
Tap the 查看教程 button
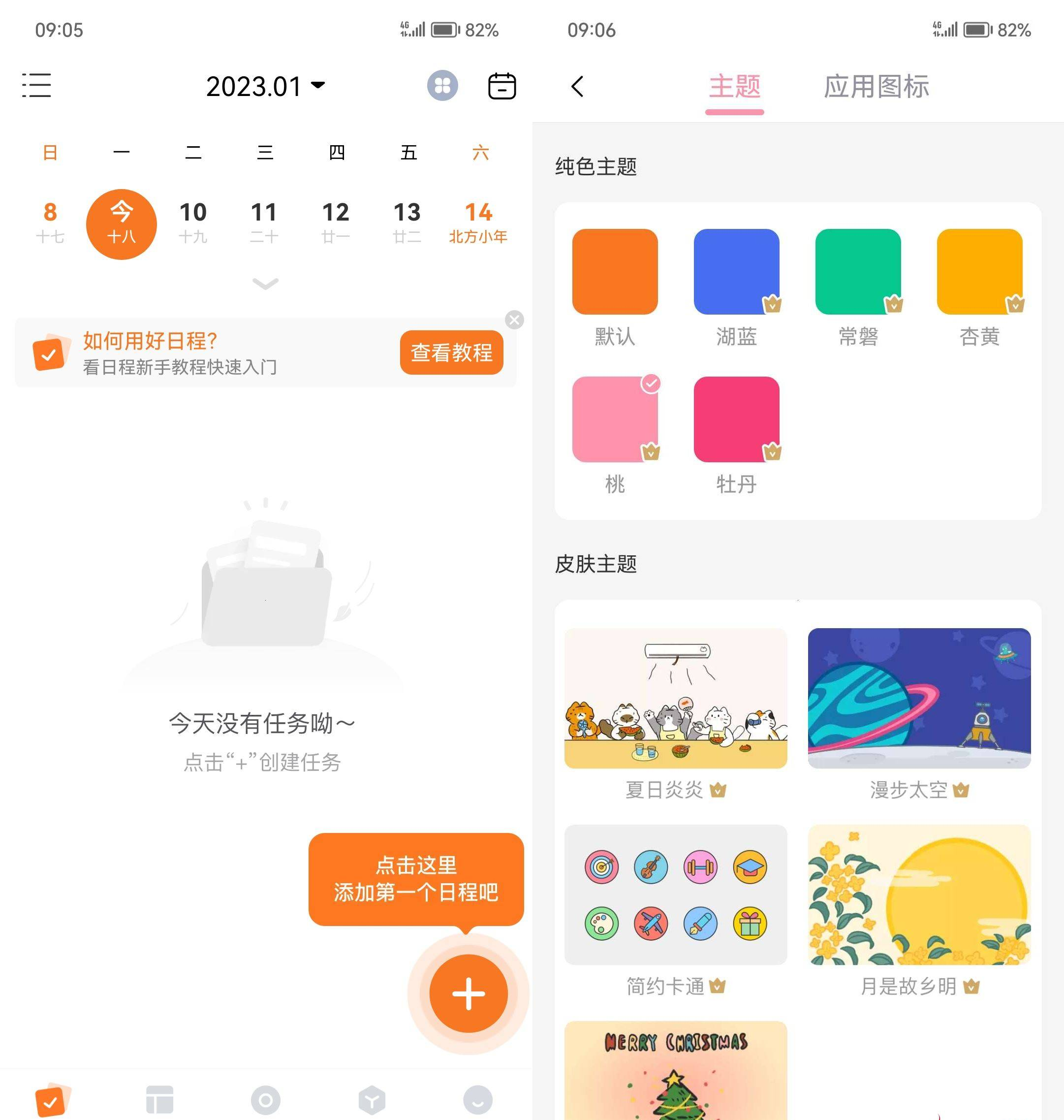[451, 352]
